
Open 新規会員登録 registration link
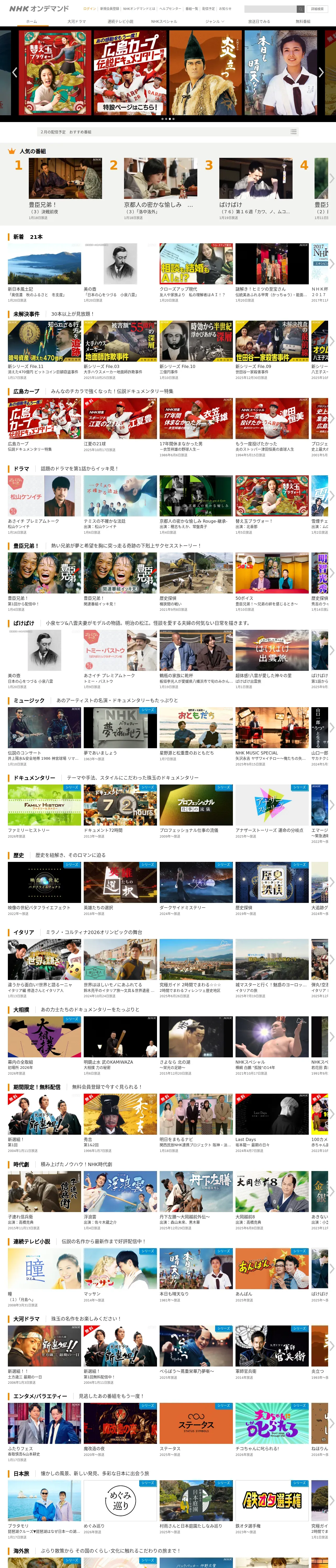click(110, 9)
